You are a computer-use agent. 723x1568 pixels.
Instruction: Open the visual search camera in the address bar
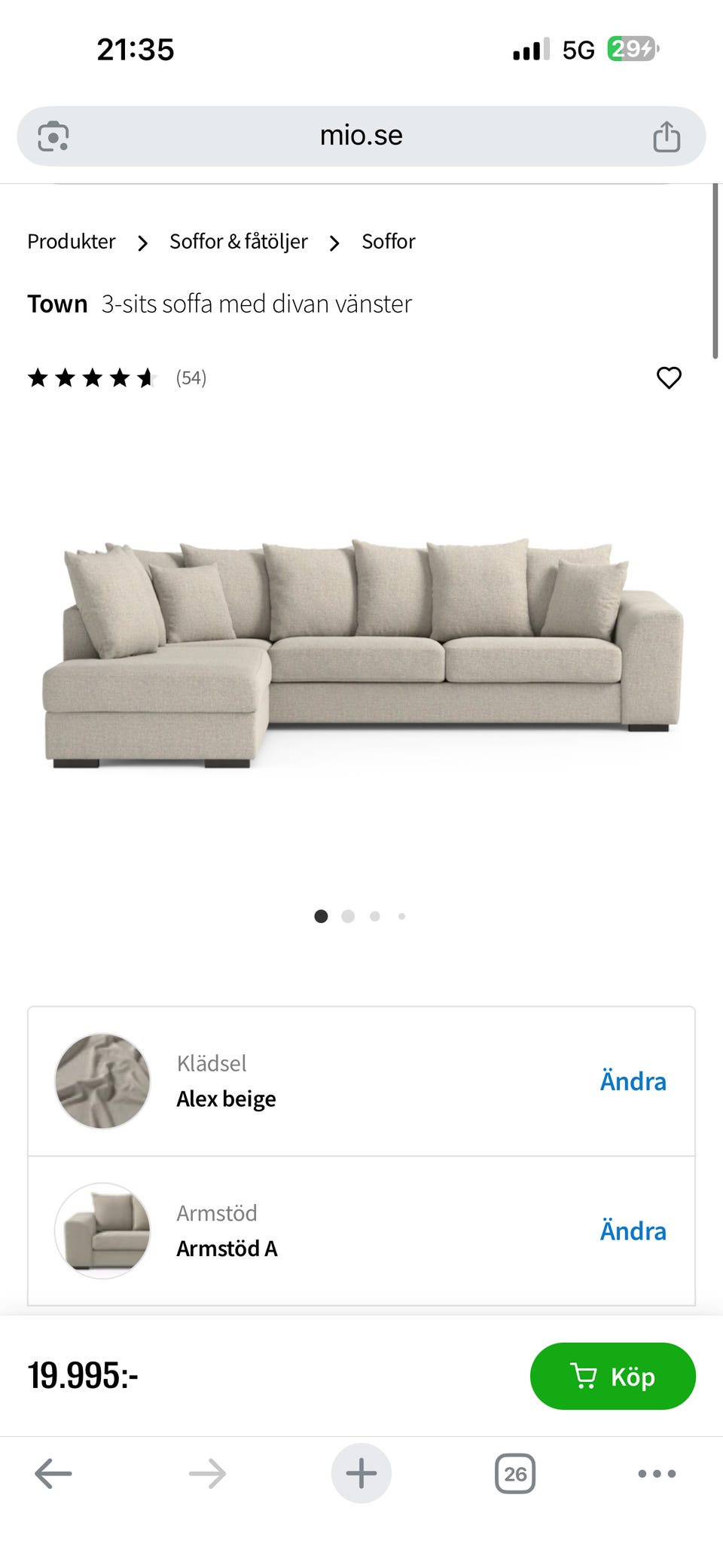54,136
